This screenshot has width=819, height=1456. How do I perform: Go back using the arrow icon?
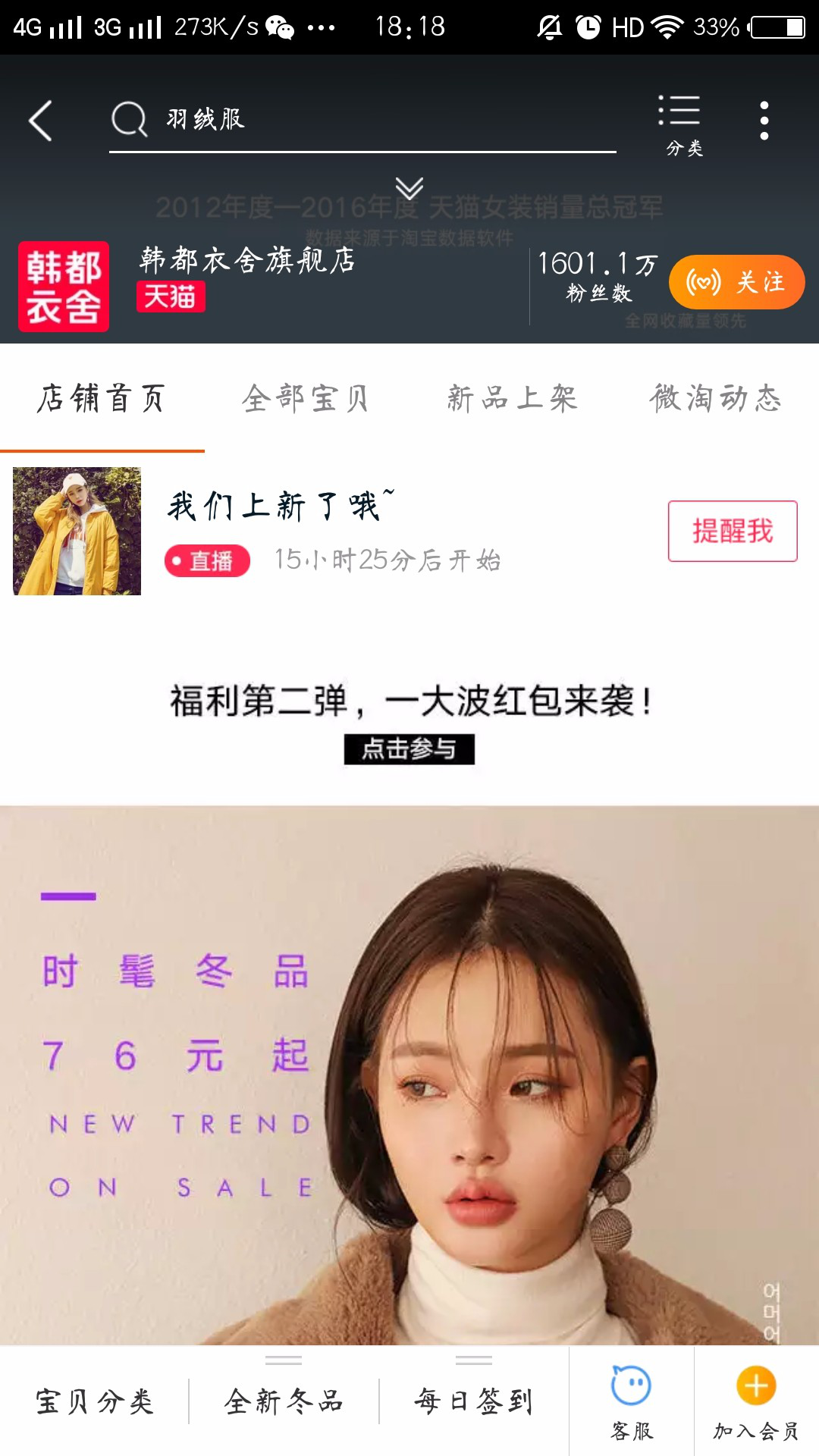41,121
